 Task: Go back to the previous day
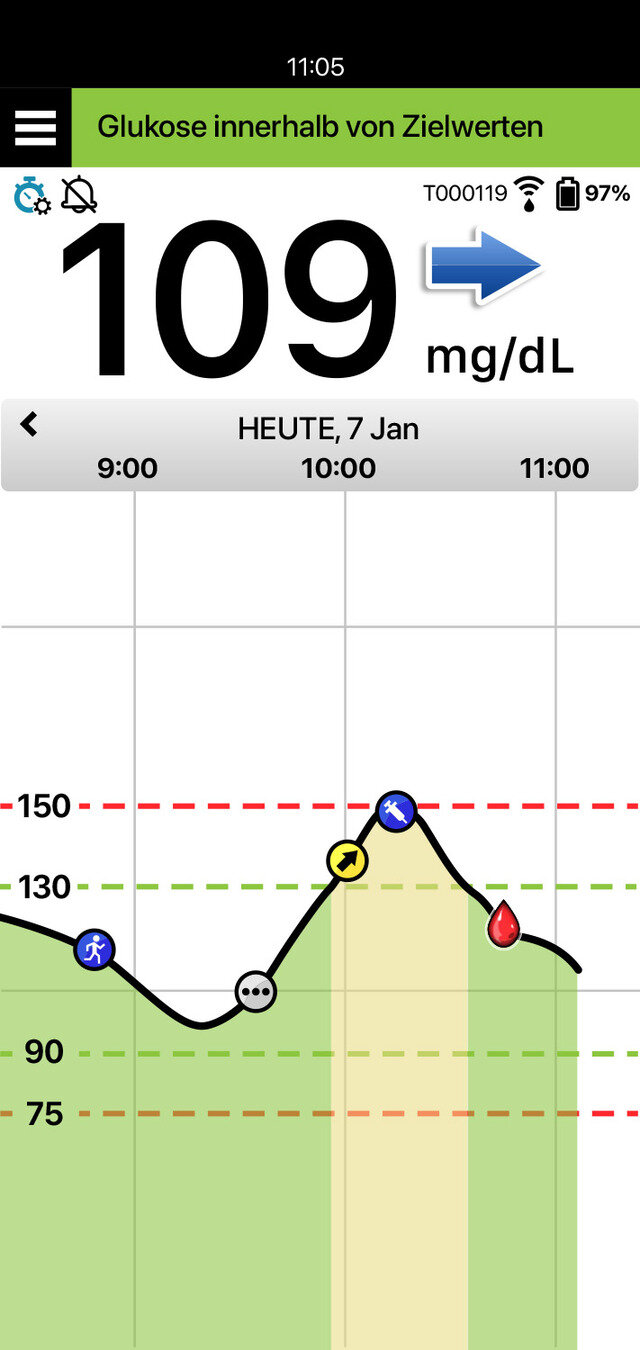click(x=29, y=425)
